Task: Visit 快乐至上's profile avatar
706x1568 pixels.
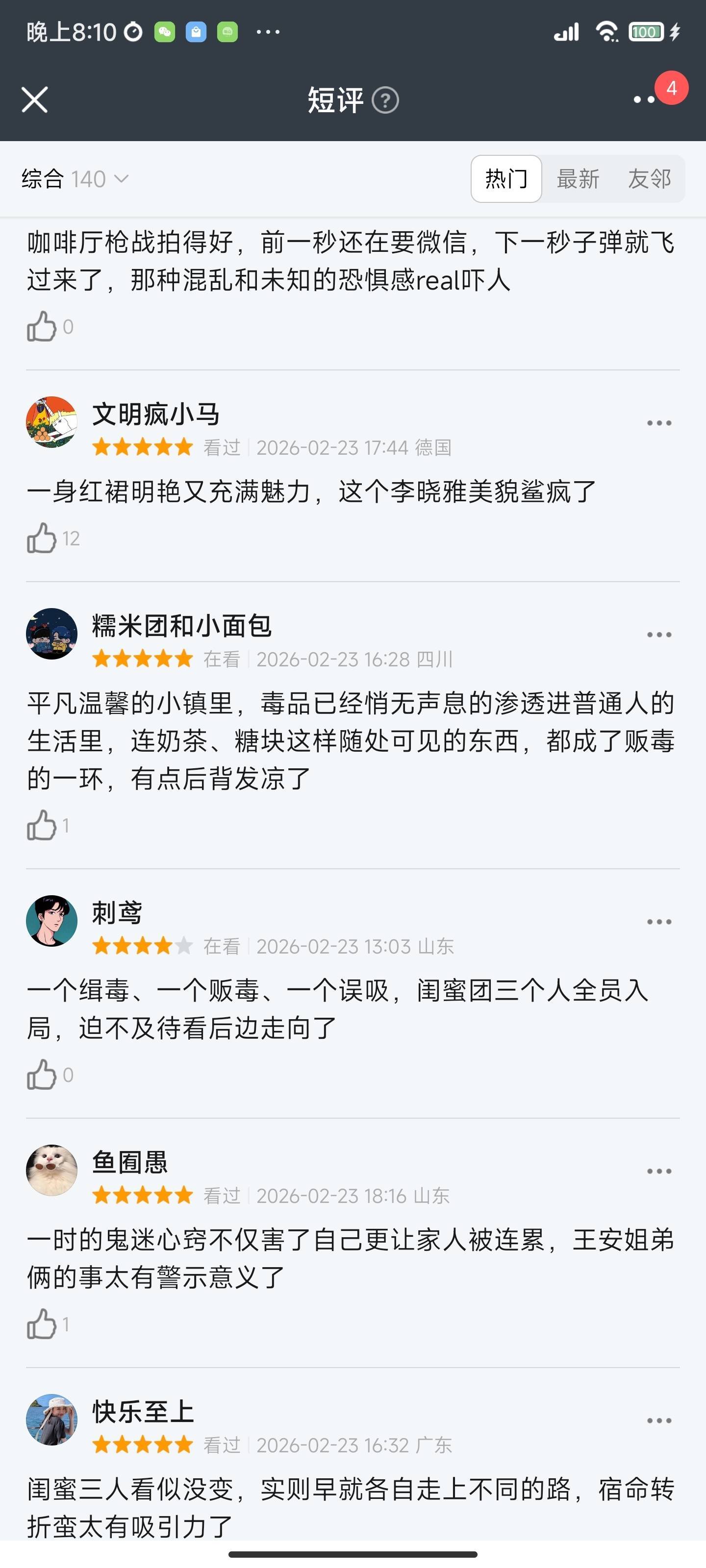Action: [x=52, y=1420]
